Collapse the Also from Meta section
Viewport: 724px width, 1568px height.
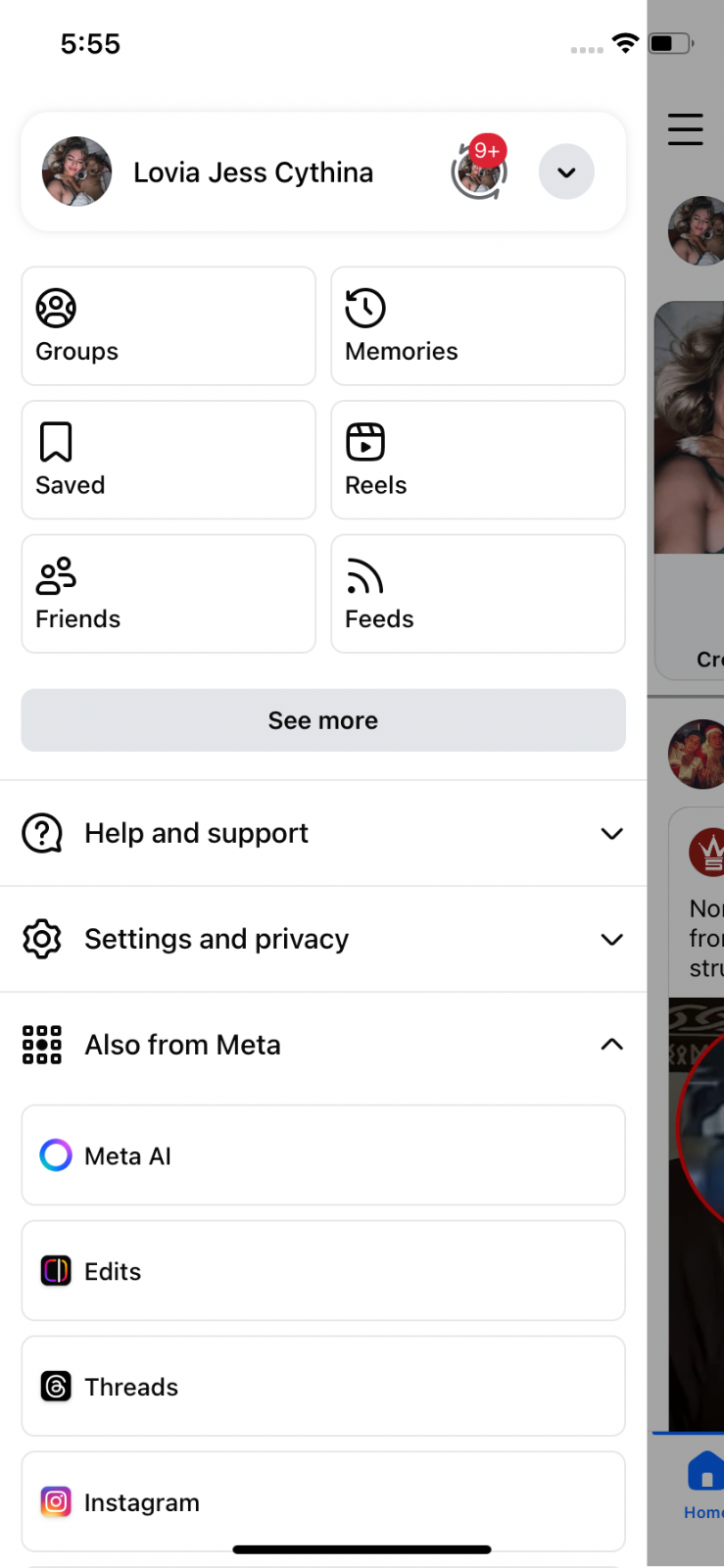[323, 1045]
